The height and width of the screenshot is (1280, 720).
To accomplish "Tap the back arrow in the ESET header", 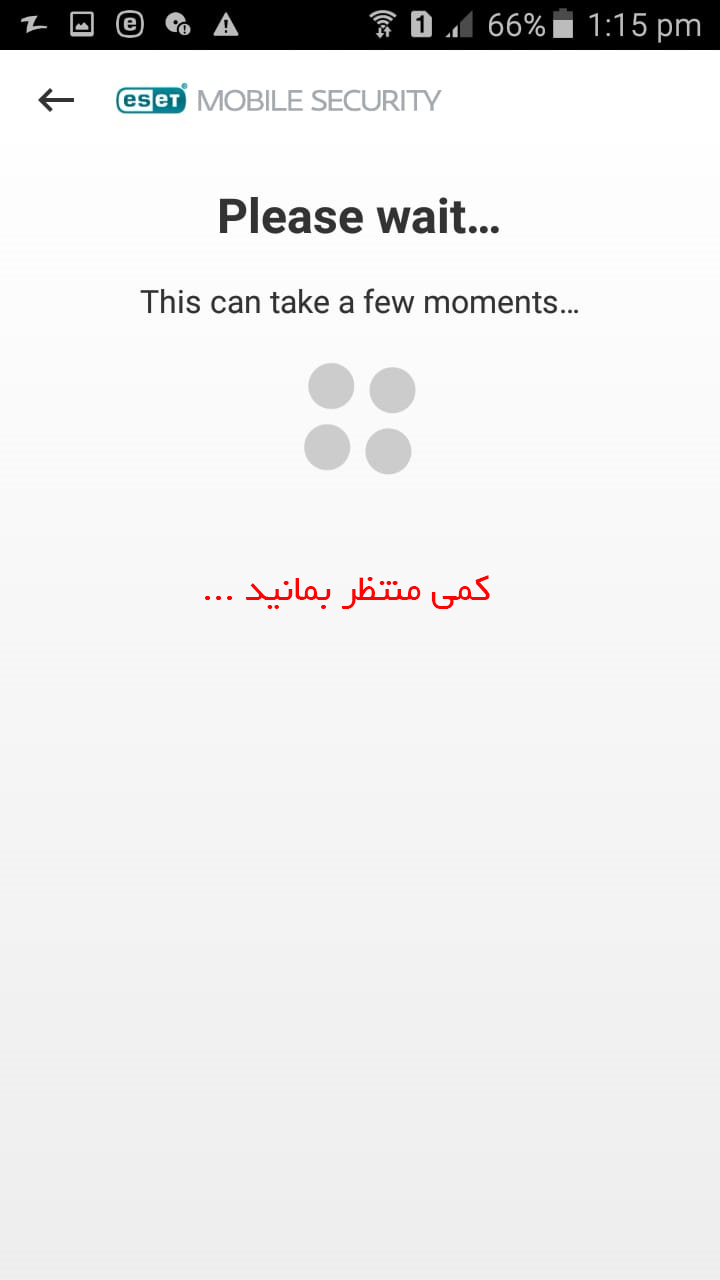I will [56, 100].
